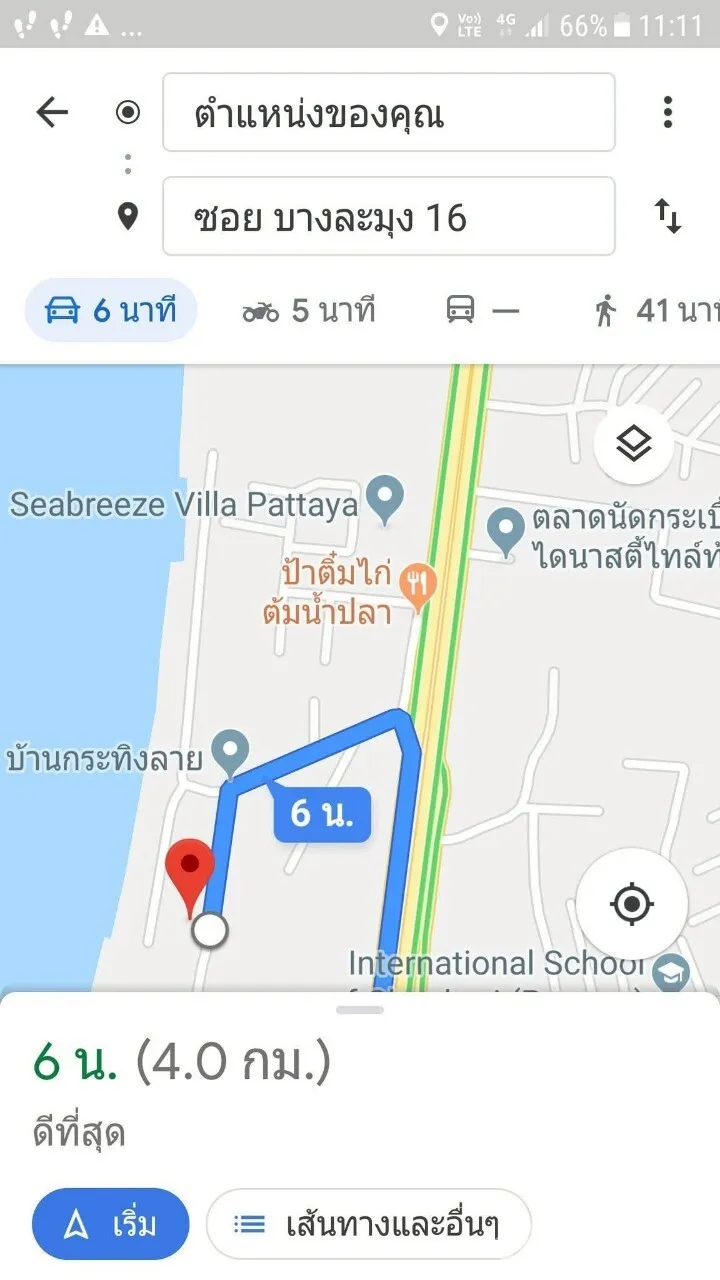Screen dimensions: 720x1280
Task: Center the map on my location
Action: pos(631,905)
